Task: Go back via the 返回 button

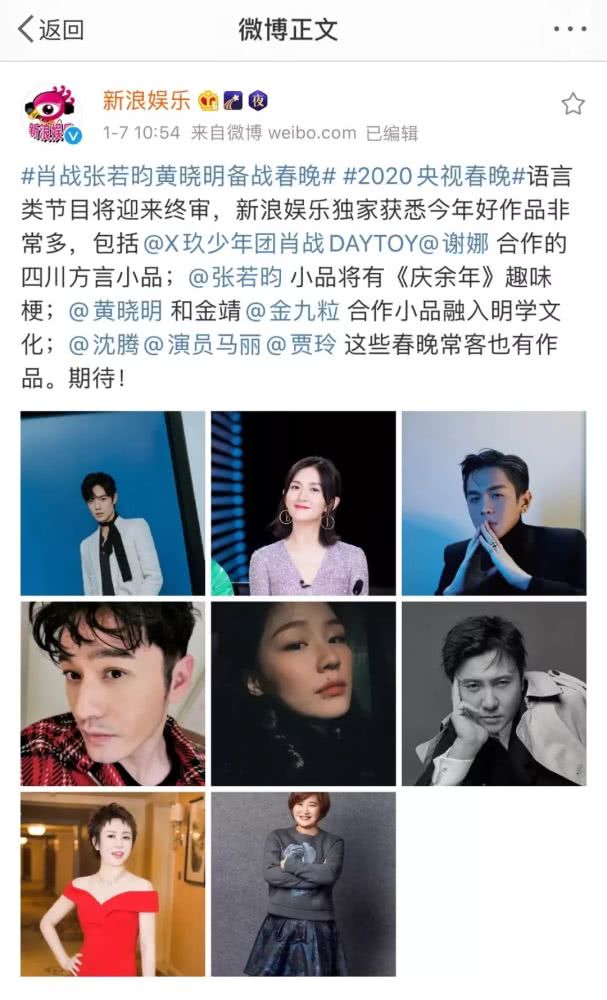Action: (x=50, y=29)
